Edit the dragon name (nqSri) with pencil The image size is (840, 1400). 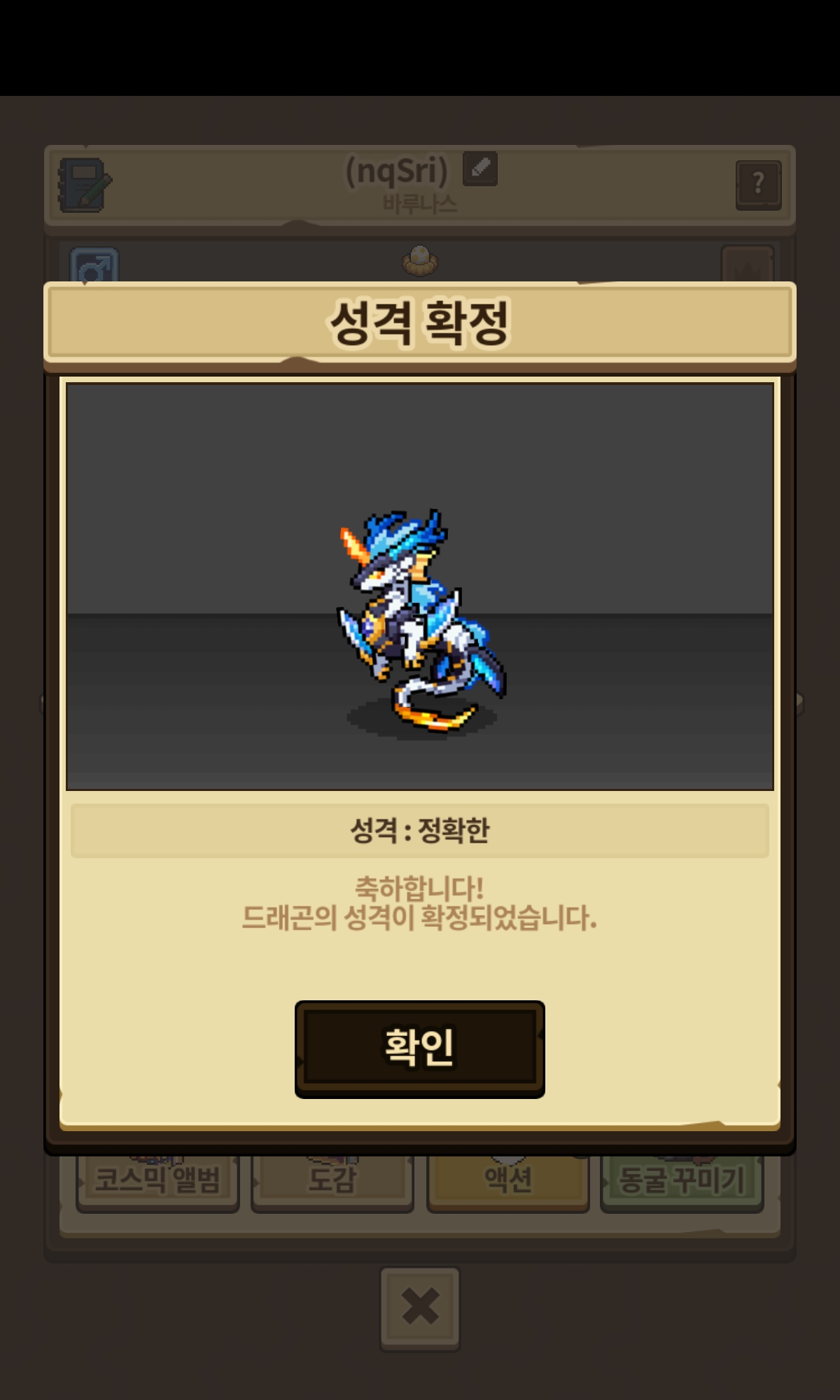click(x=480, y=169)
